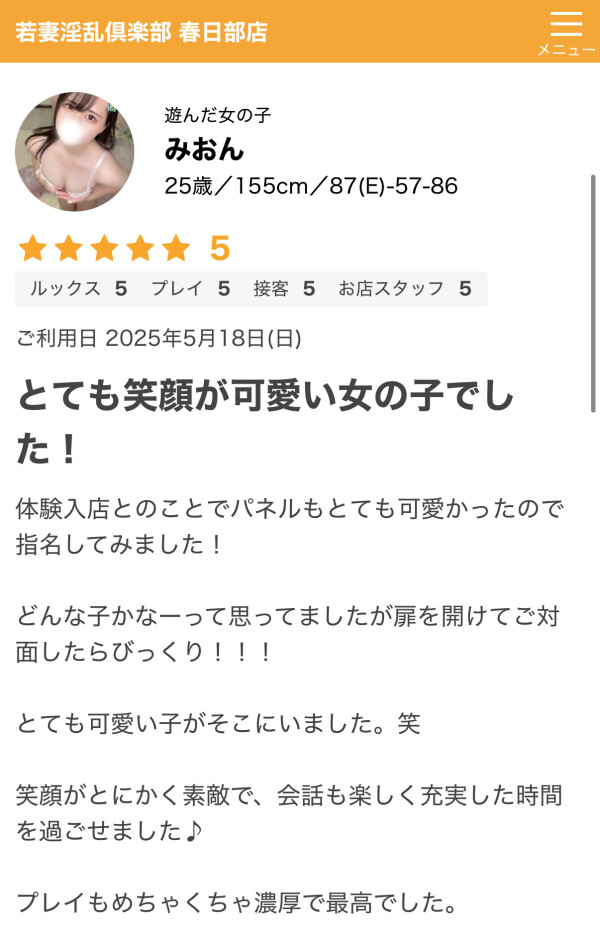
Task: Tap the shop name header link
Action: 142,32
